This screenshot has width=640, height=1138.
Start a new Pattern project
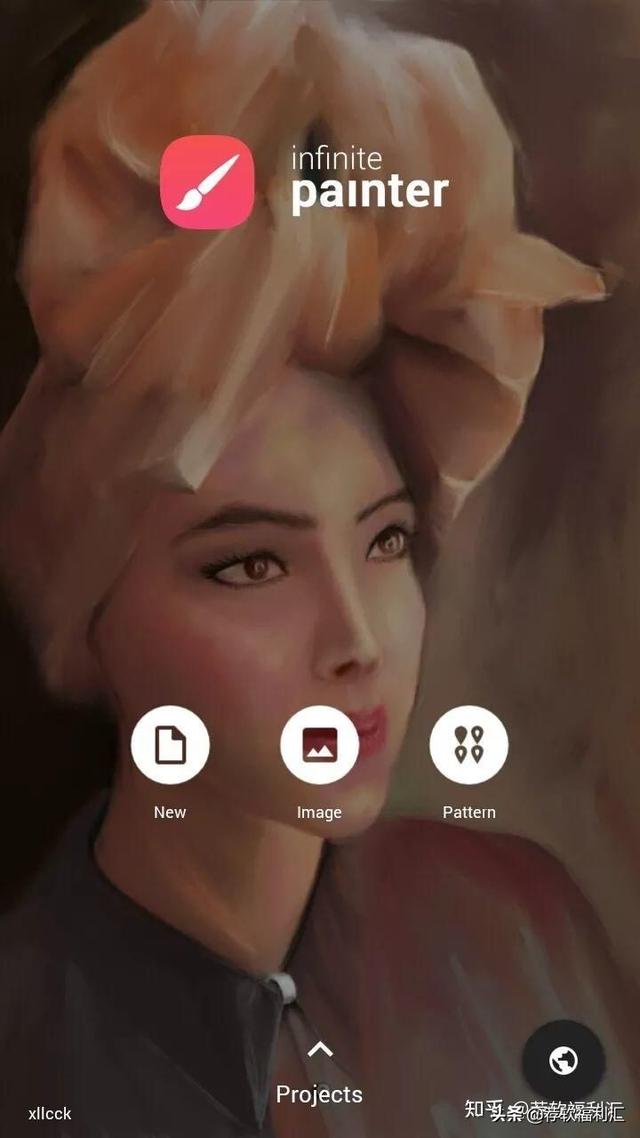click(469, 744)
